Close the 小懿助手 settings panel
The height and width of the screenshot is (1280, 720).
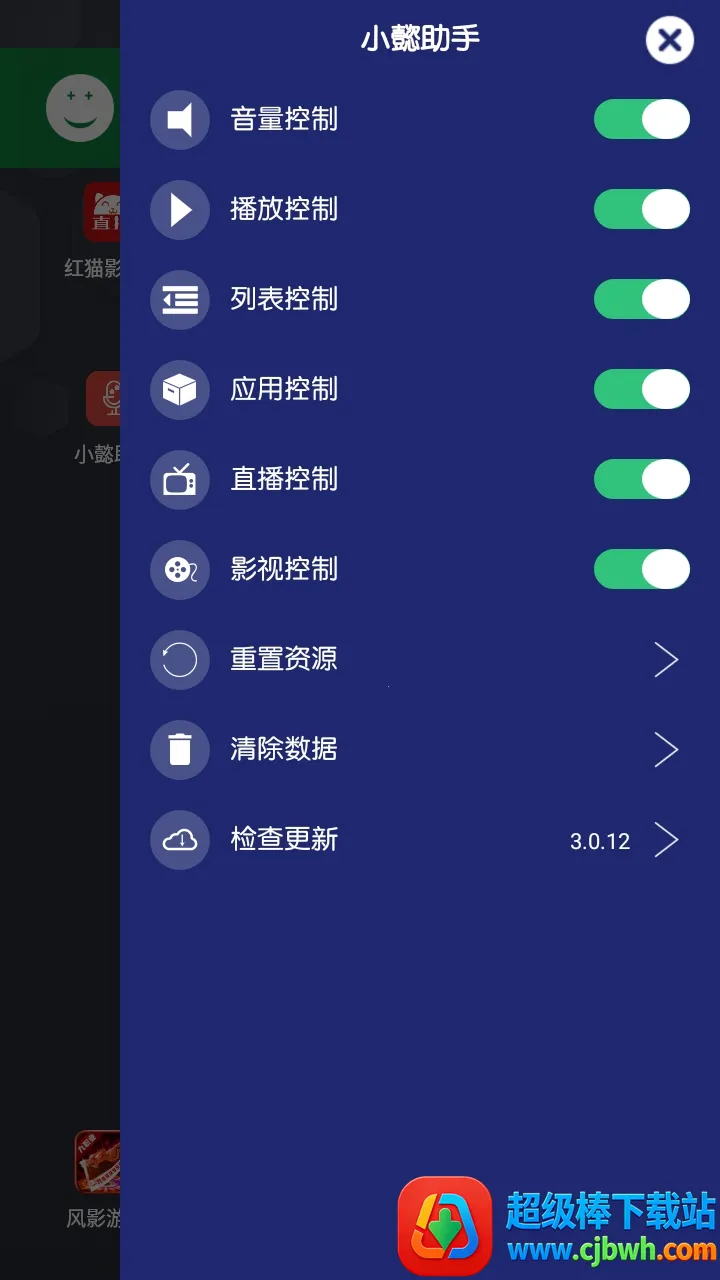coord(669,41)
